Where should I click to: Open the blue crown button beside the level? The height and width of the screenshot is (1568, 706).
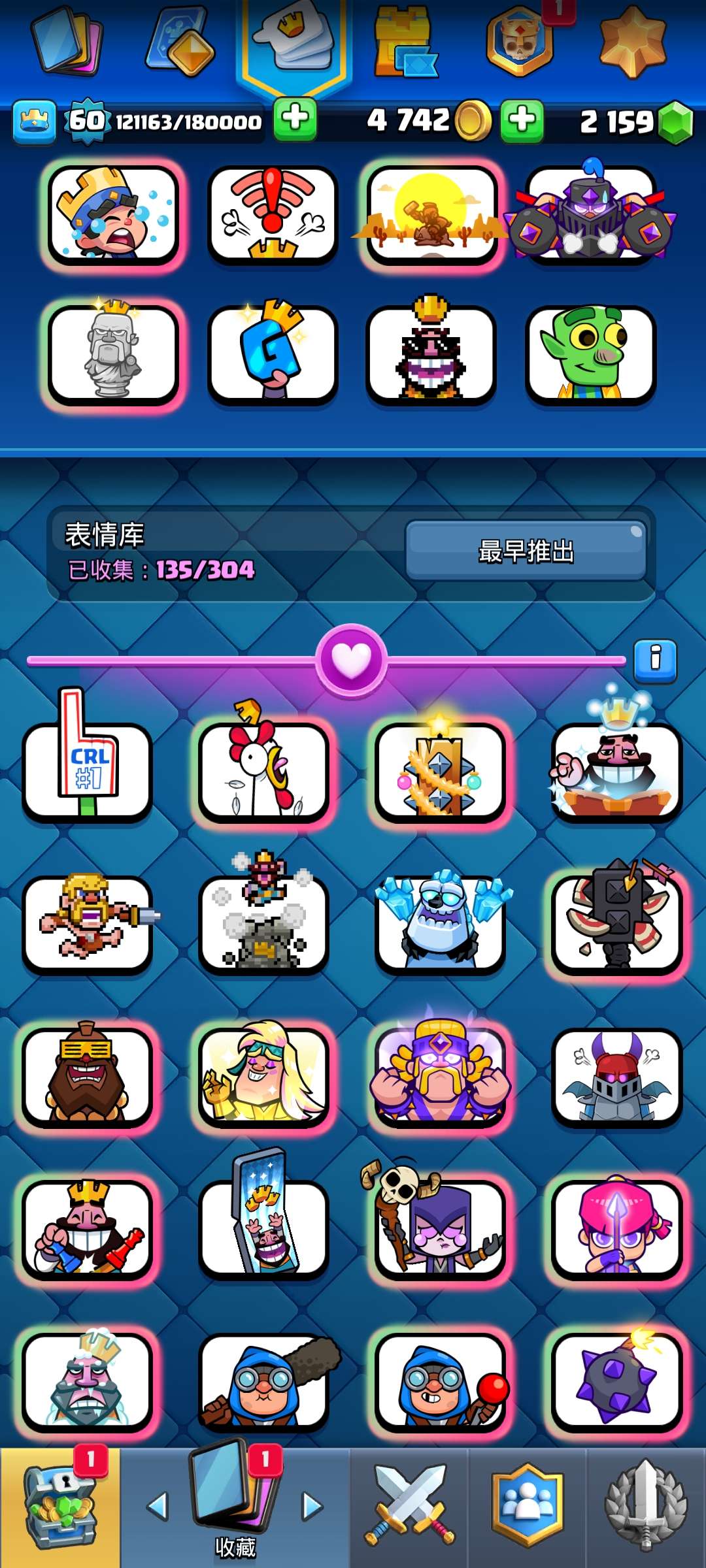click(x=34, y=121)
